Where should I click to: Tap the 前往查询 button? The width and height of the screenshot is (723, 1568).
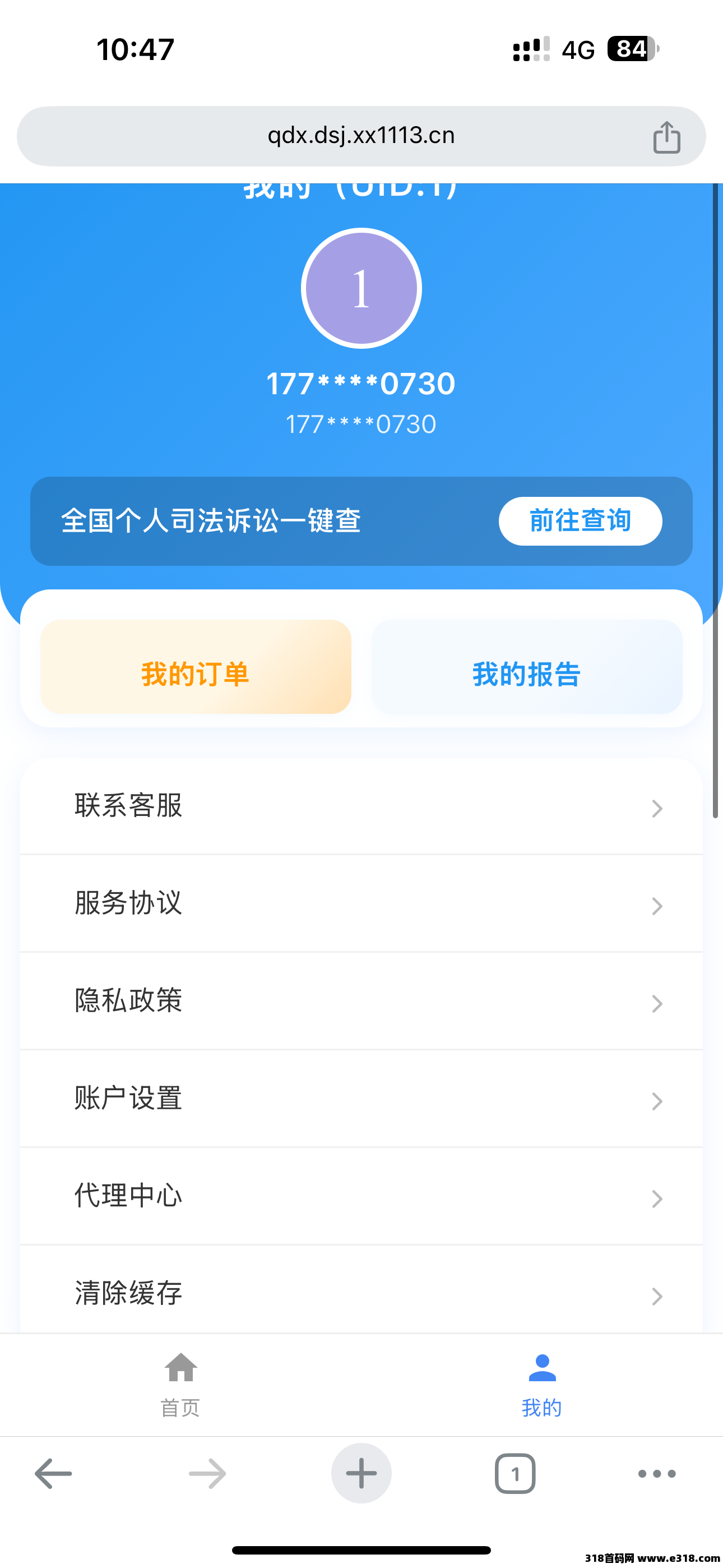pos(580,521)
